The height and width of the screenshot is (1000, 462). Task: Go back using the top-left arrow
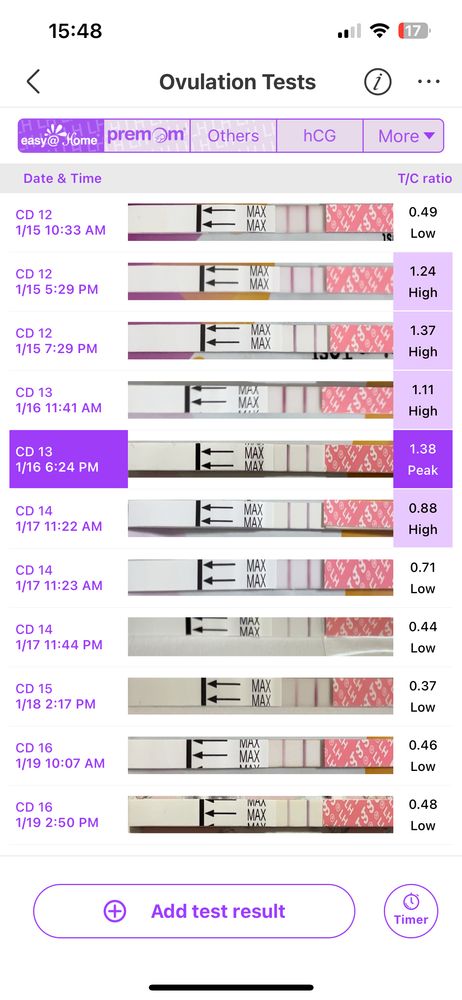point(33,82)
